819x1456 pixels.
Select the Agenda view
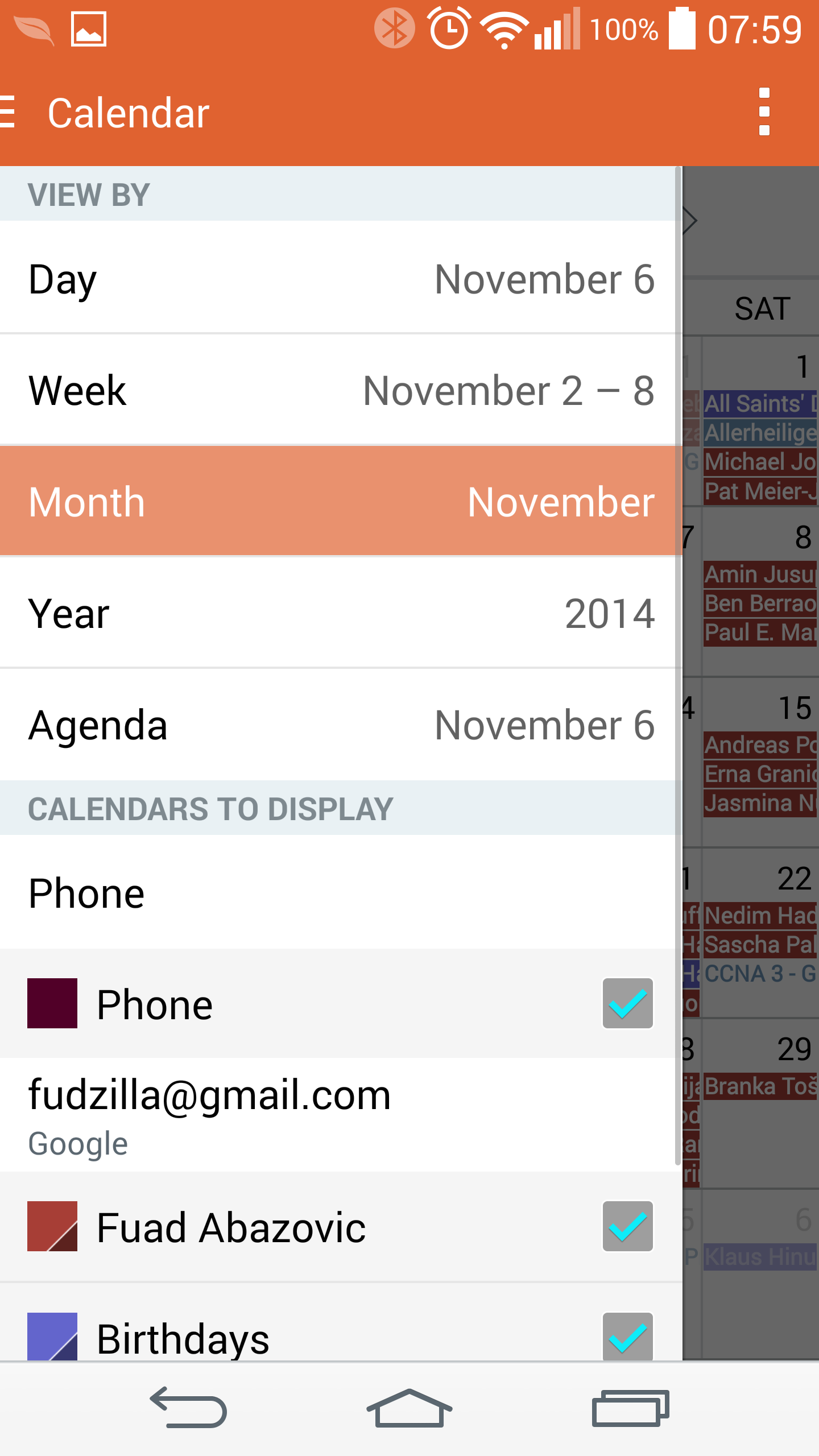tap(341, 724)
